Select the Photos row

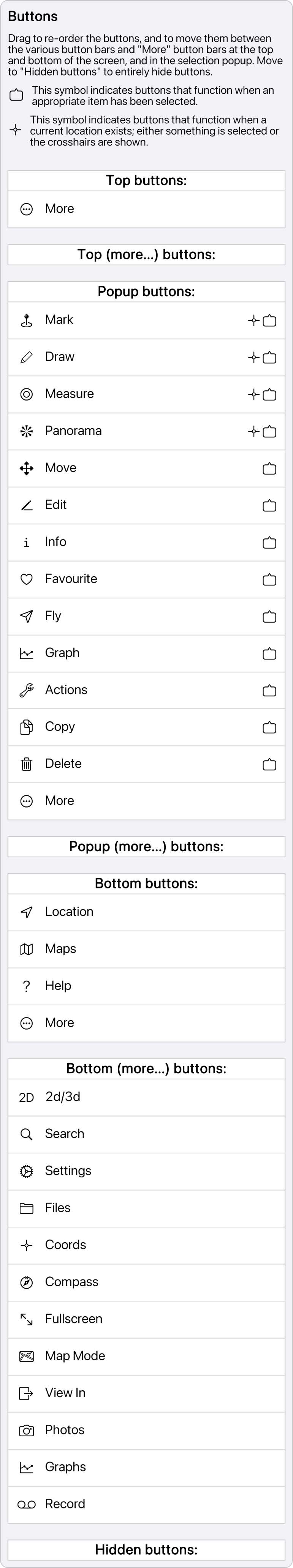point(146,1430)
